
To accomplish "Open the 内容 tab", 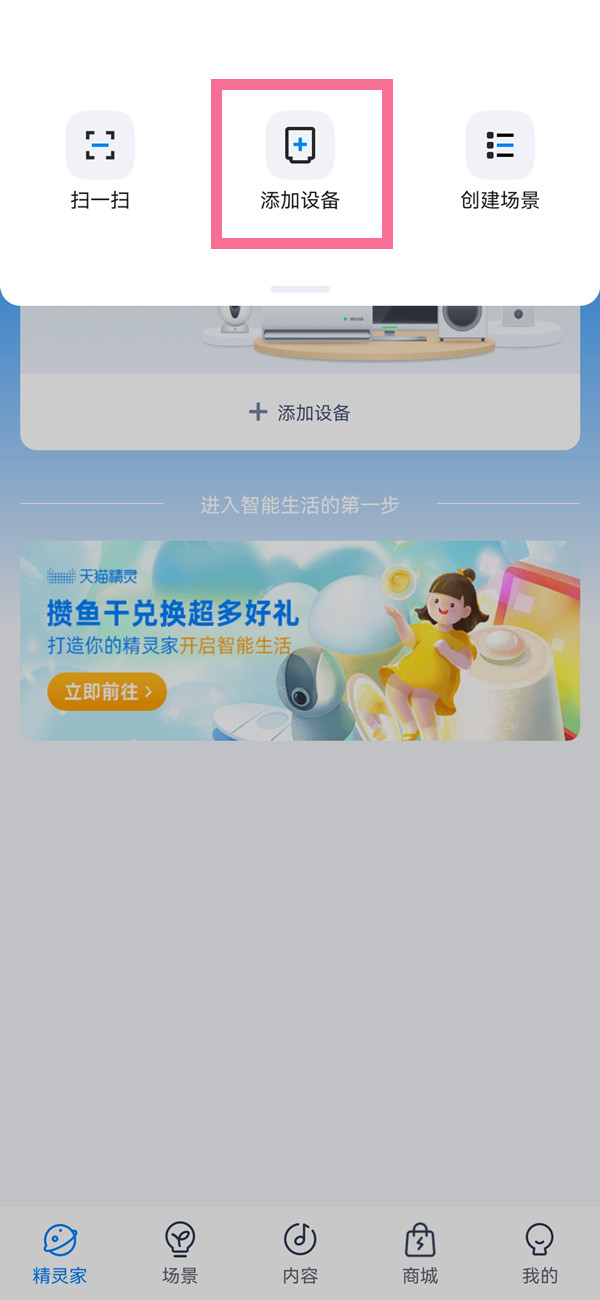I will 300,1253.
